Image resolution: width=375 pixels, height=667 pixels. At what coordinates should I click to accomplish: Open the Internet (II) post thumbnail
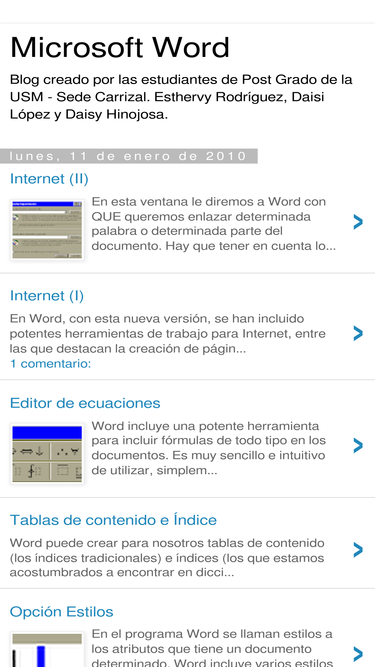pyautogui.click(x=47, y=230)
